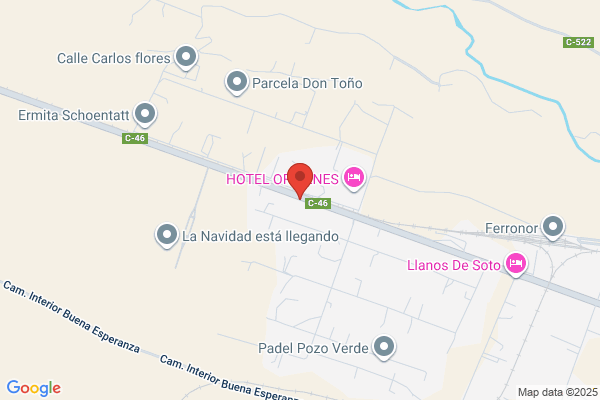Select the Parcela Don Toño marker
Image resolution: width=600 pixels, height=400 pixels.
236,82
